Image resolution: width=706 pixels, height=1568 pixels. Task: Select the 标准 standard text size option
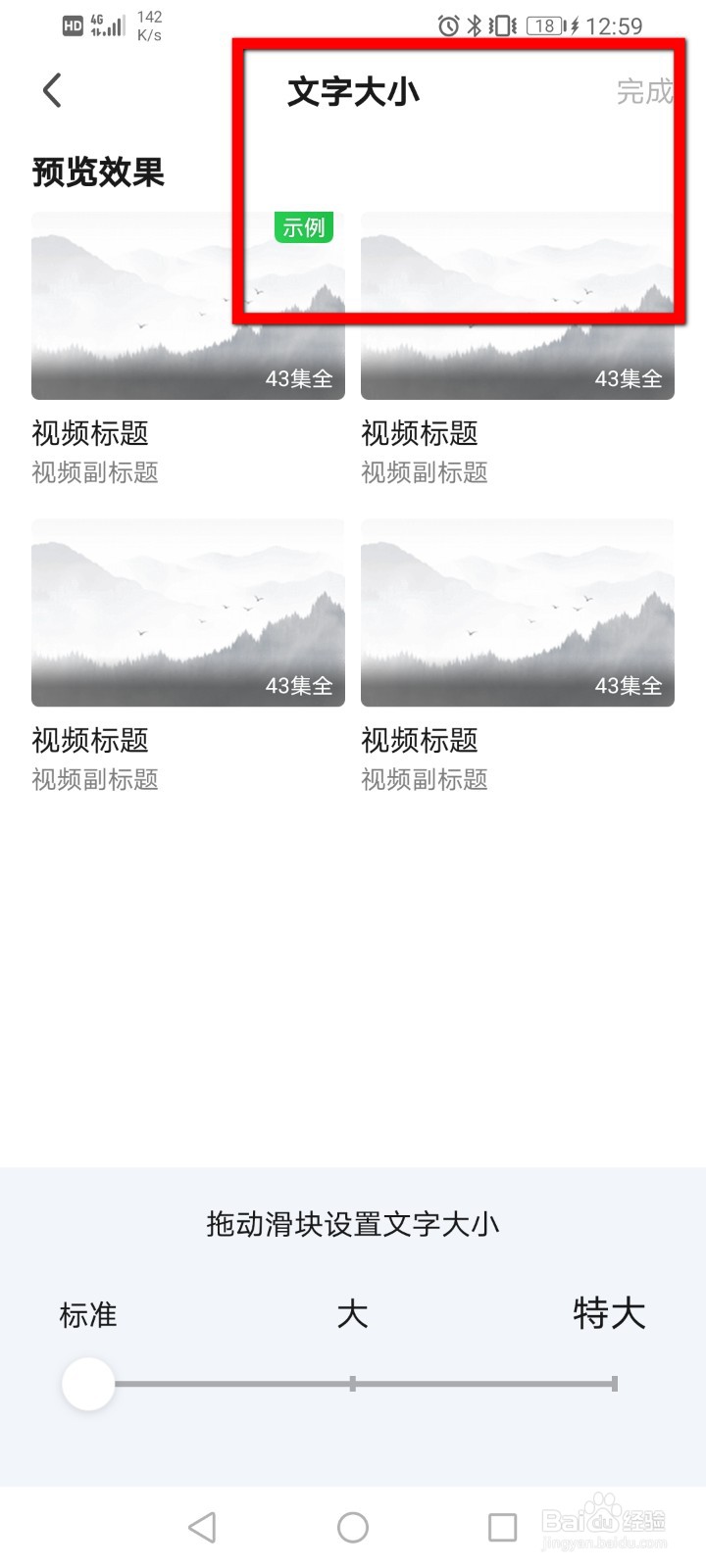tap(88, 1314)
